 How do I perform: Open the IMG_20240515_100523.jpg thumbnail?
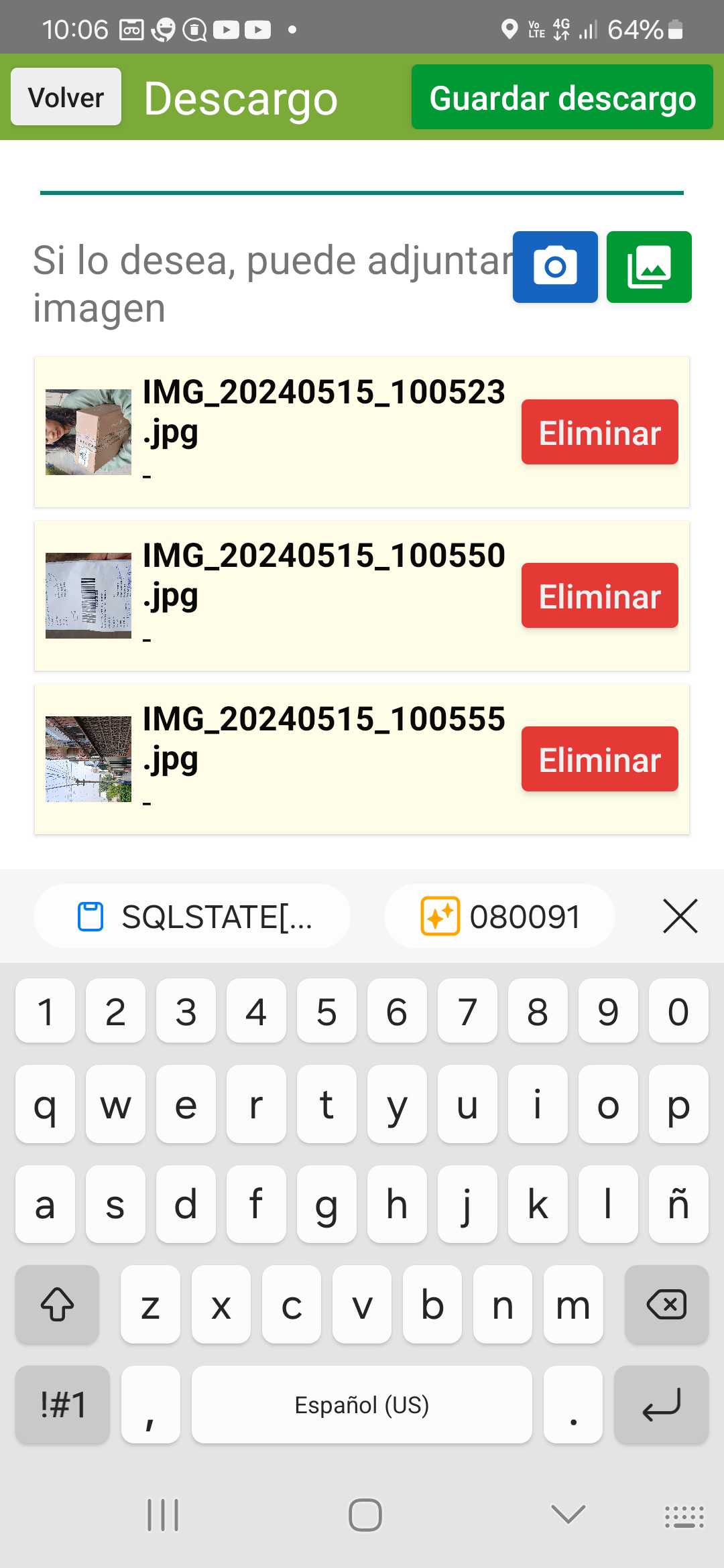pos(88,432)
